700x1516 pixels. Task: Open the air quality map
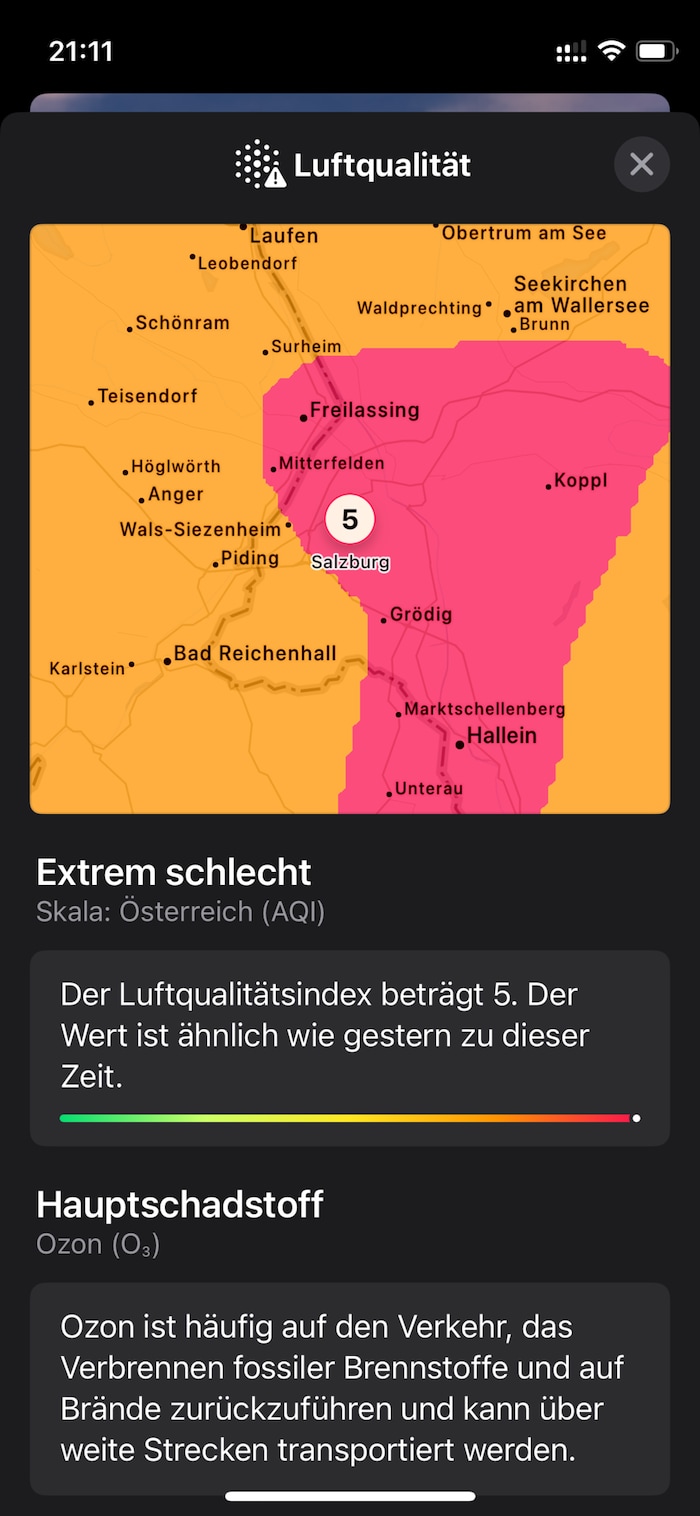[350, 519]
